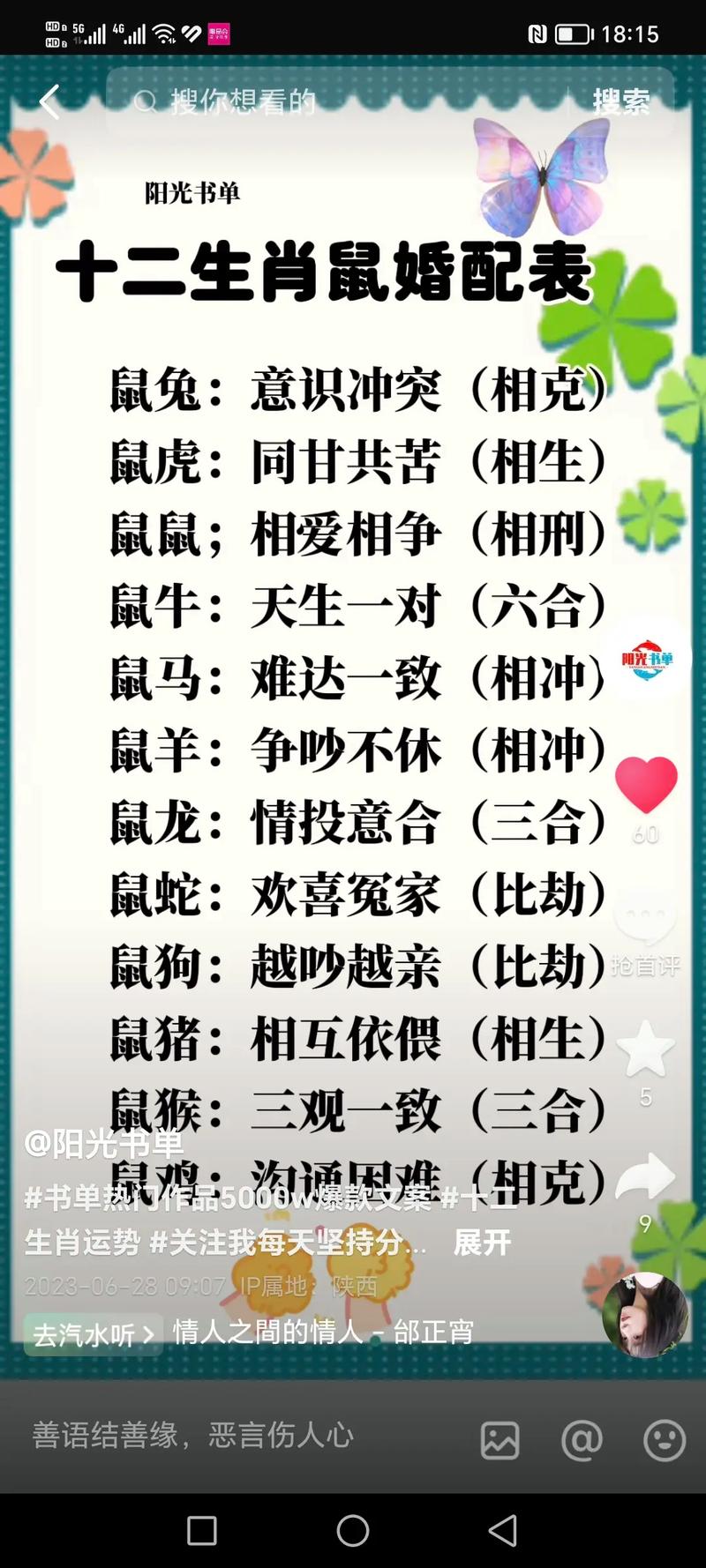Mention someone with the @ icon

[582, 1440]
